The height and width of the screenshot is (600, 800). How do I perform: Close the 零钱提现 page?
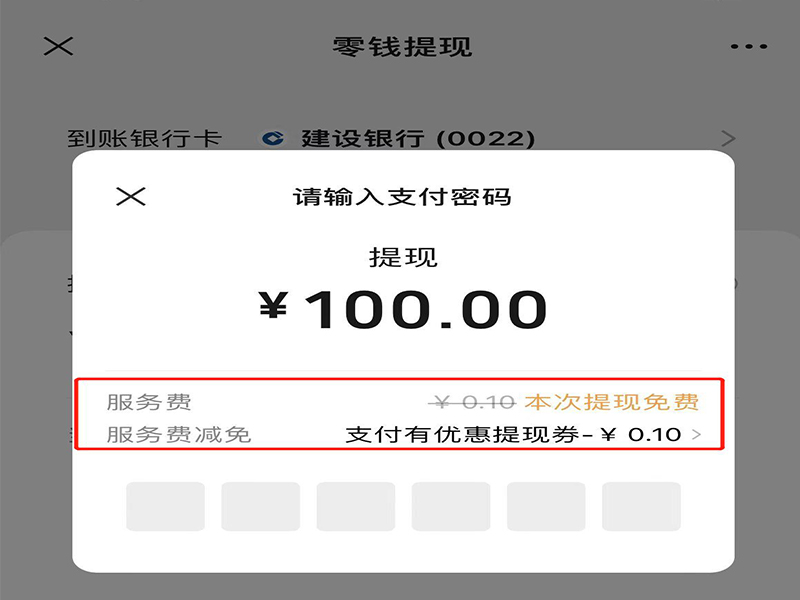(59, 46)
